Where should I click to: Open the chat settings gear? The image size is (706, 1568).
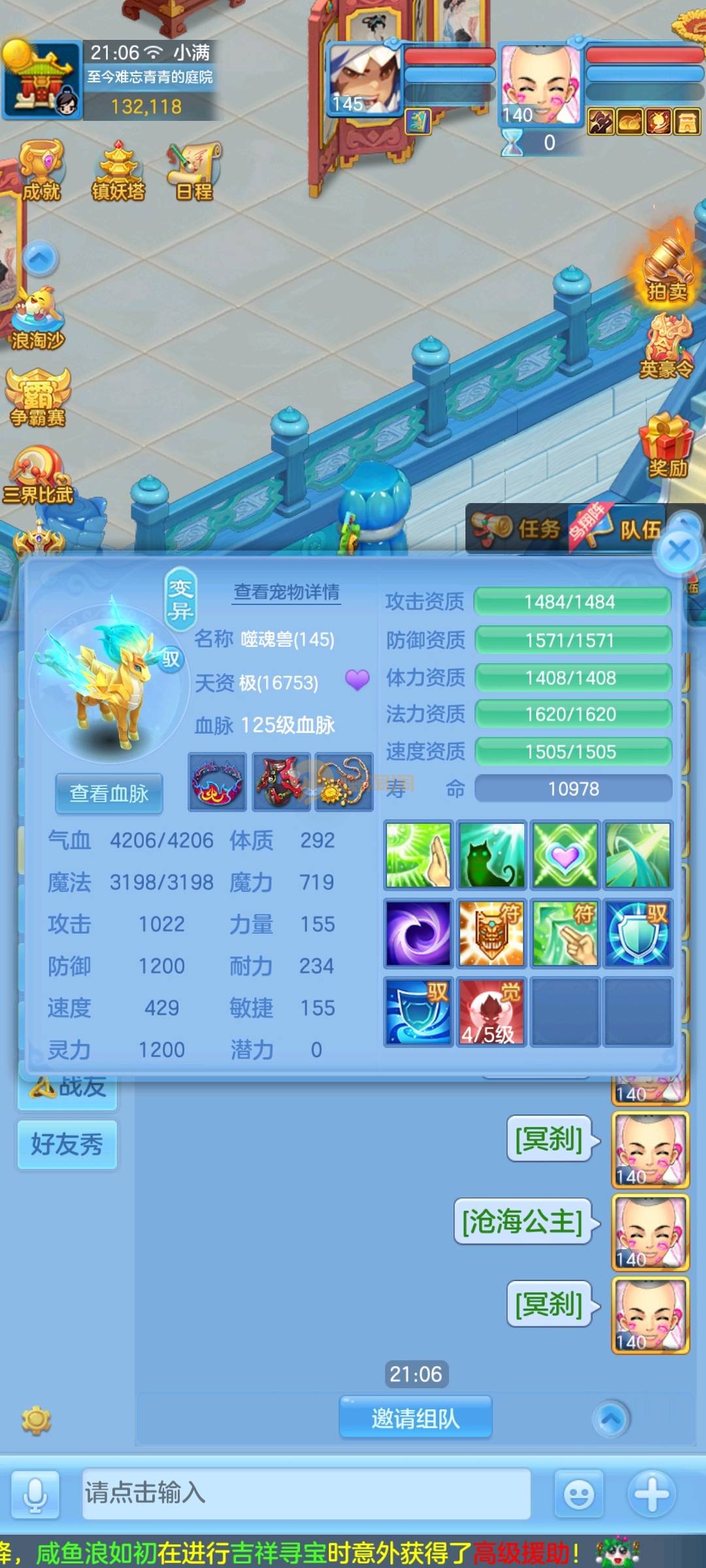click(36, 1421)
